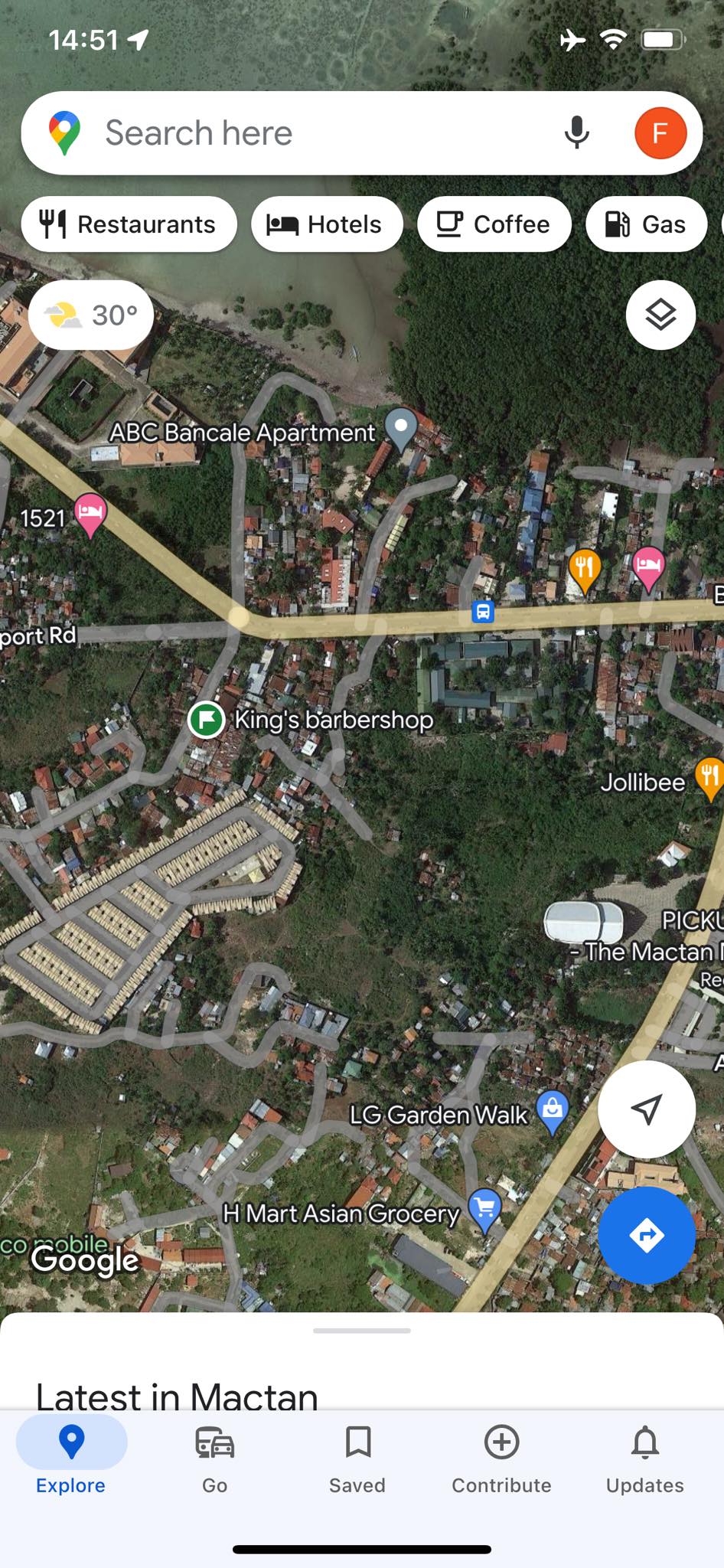724x1568 pixels.
Task: Select the Hotels chip
Action: [327, 224]
